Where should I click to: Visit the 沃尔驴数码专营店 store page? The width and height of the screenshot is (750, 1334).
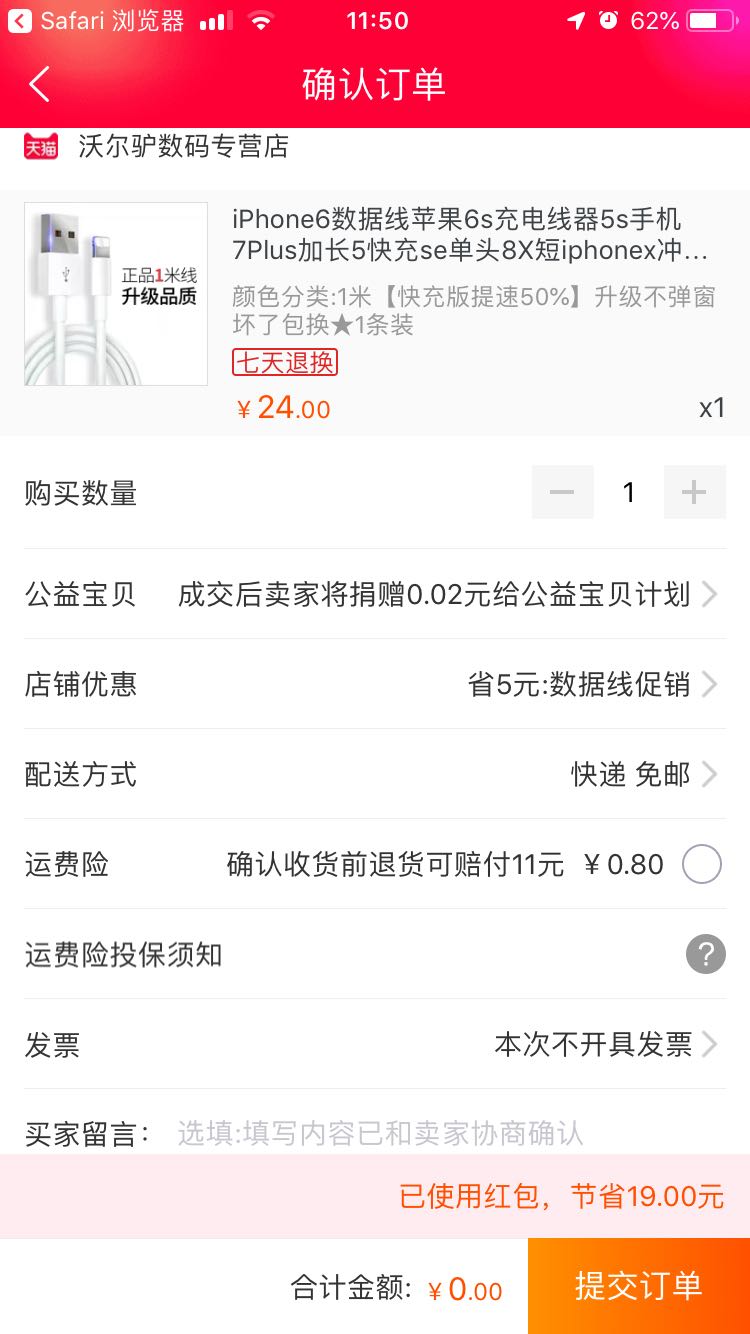point(183,146)
